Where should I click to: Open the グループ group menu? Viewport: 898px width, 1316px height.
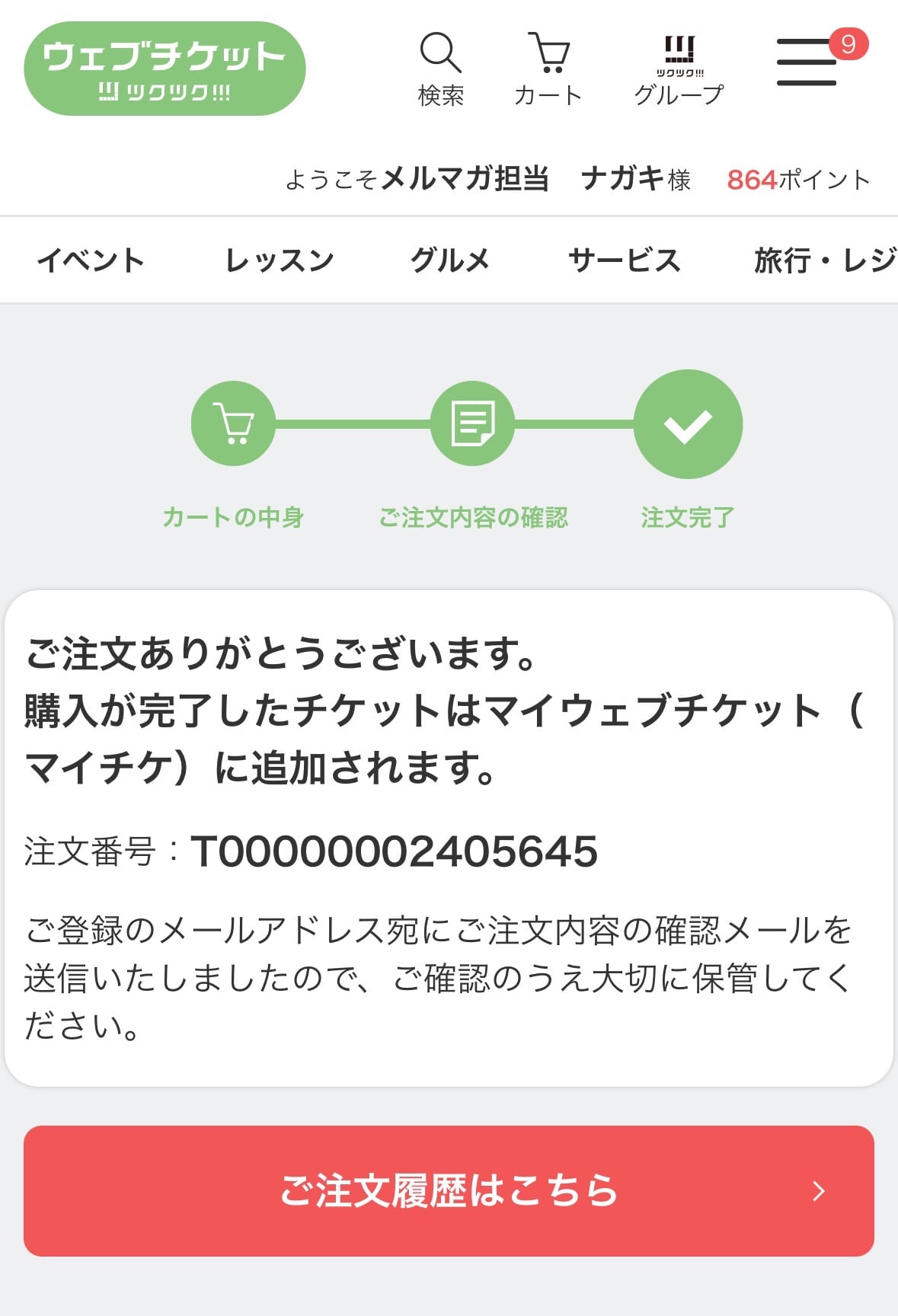pyautogui.click(x=679, y=69)
